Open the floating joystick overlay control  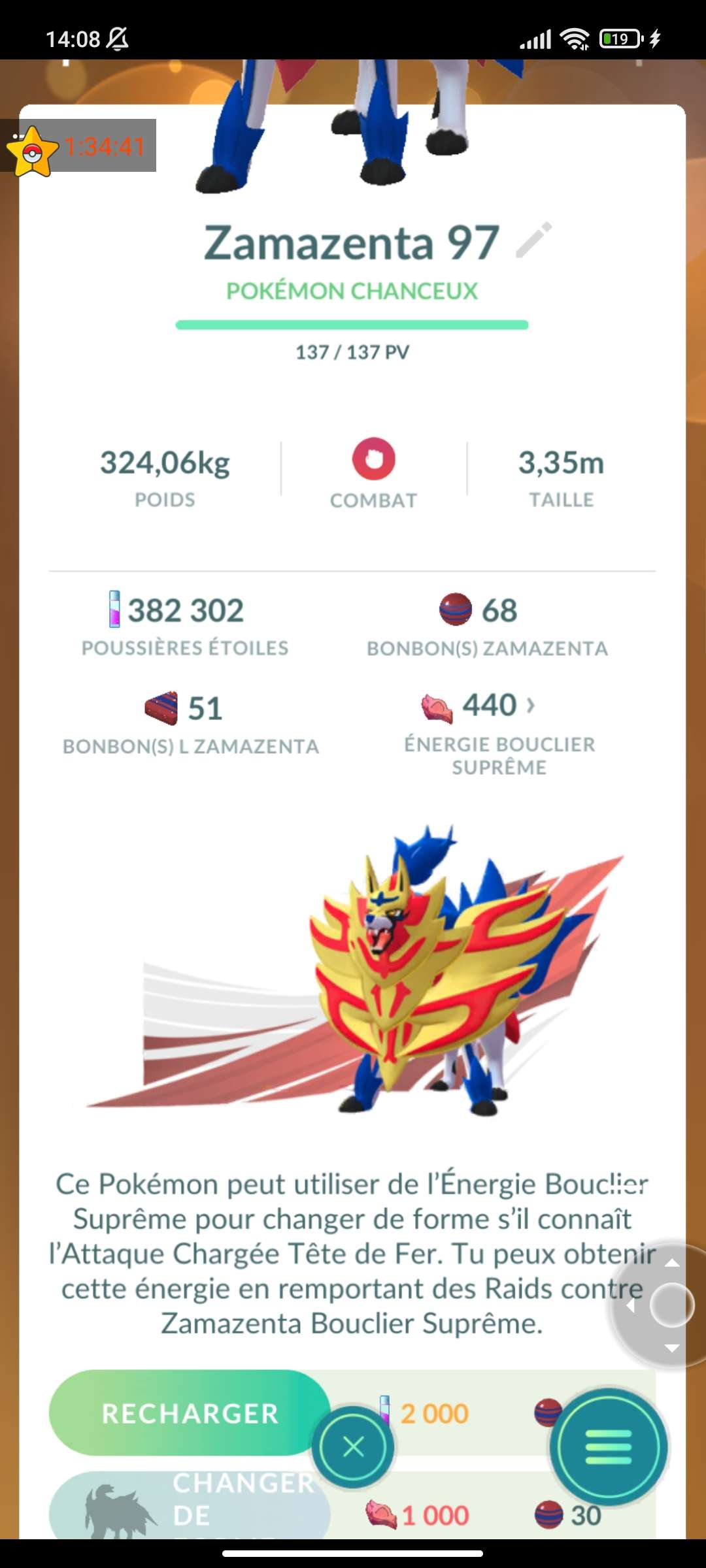coord(670,1305)
